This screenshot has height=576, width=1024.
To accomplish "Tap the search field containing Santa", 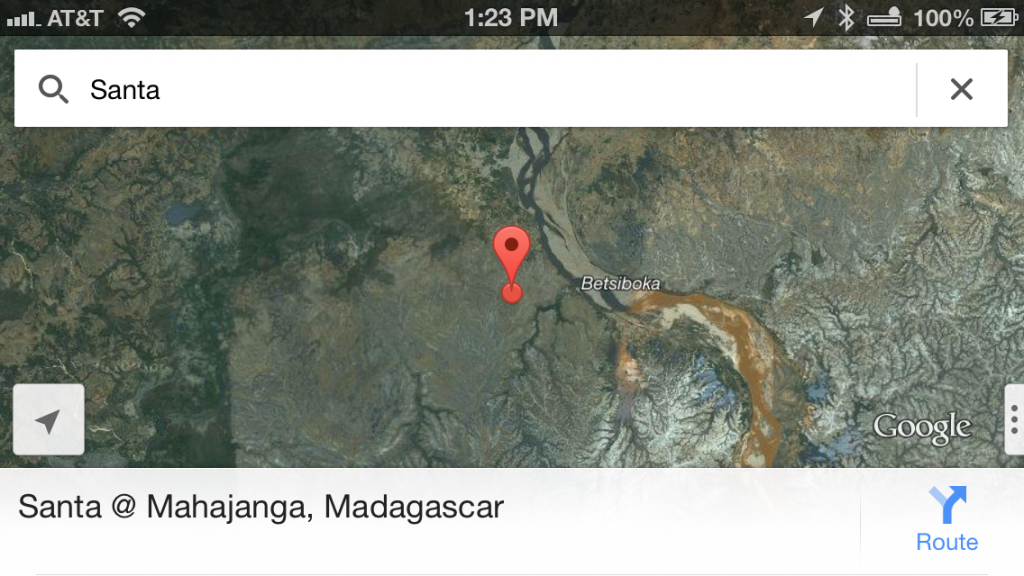I will (480, 90).
